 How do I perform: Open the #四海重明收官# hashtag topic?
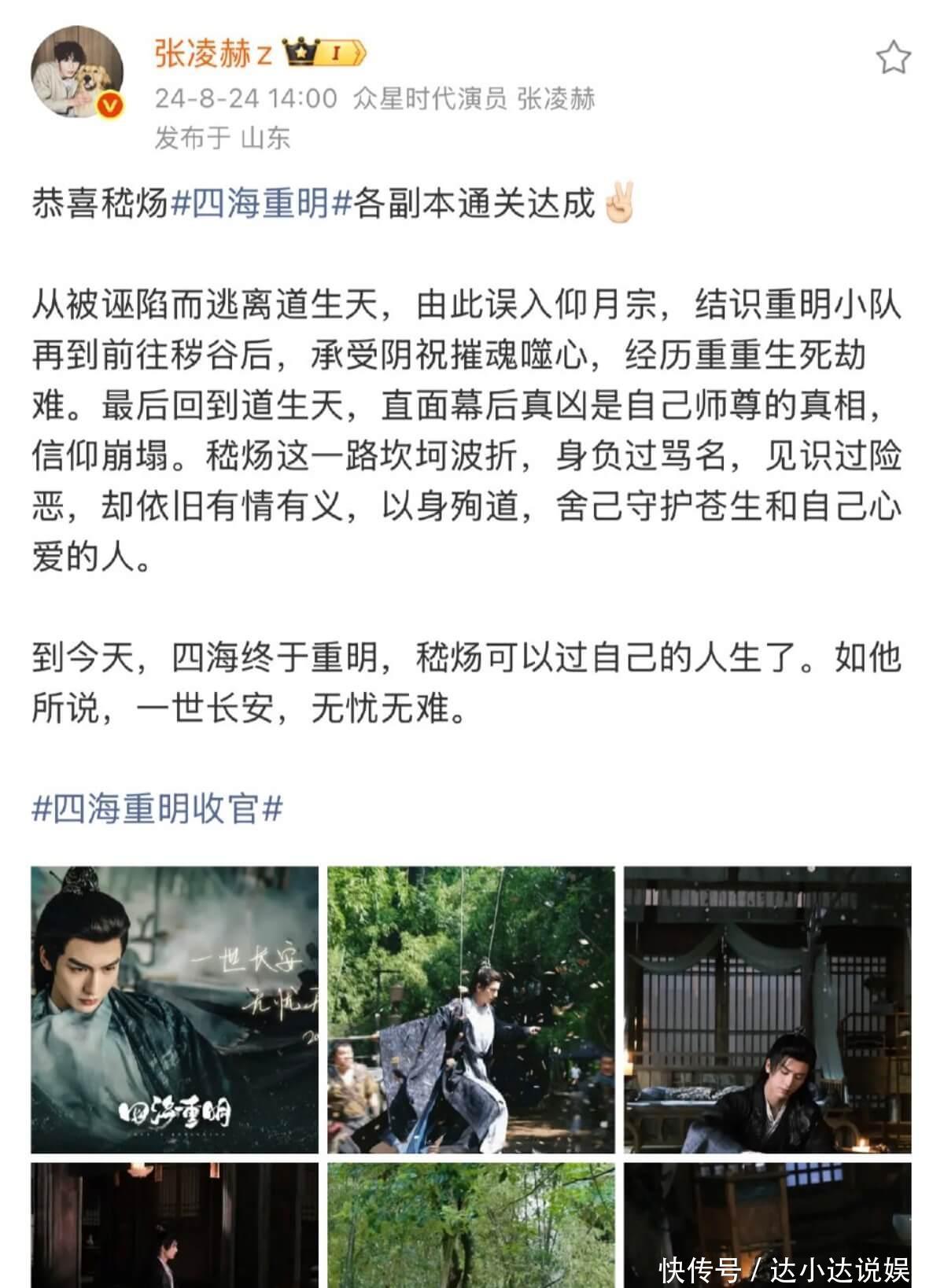coord(157,808)
